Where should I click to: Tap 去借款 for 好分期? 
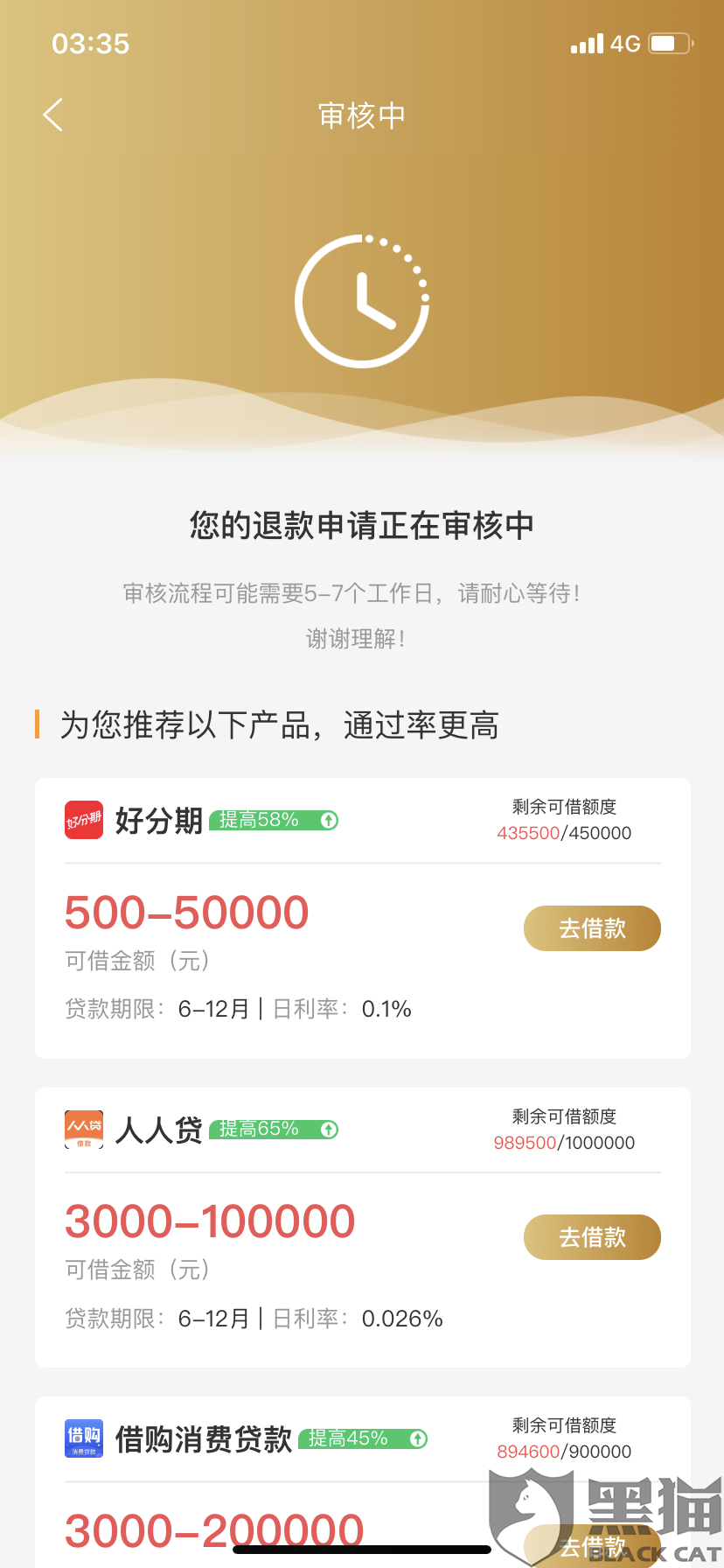point(592,928)
